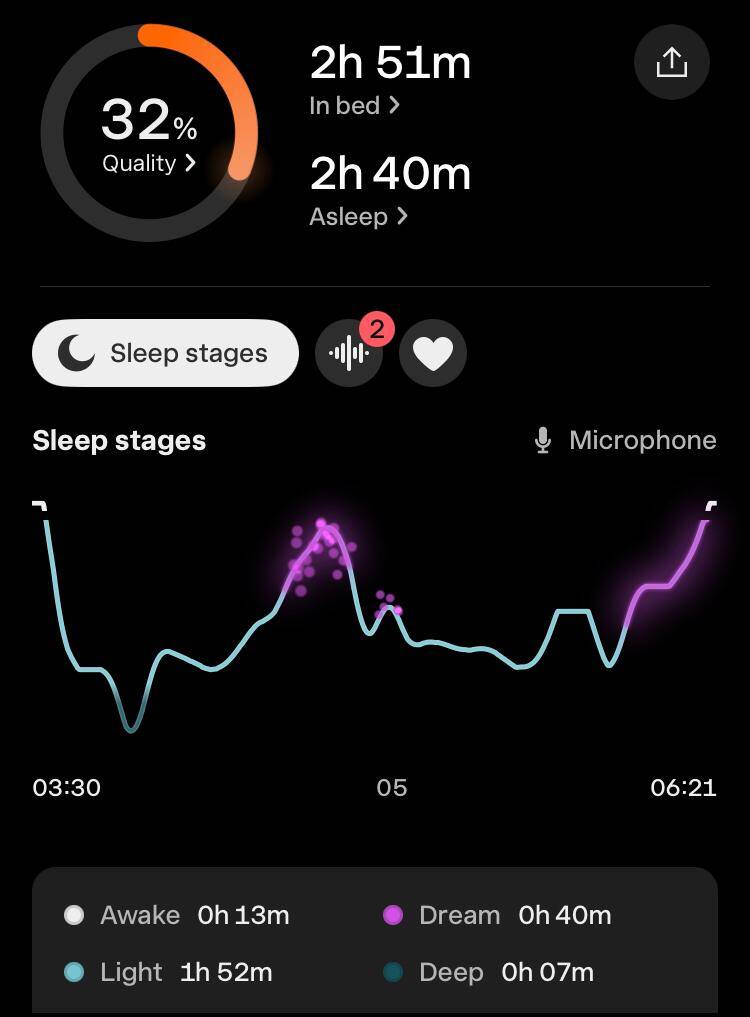Switch to the heart view
The width and height of the screenshot is (750, 1017).
433,353
